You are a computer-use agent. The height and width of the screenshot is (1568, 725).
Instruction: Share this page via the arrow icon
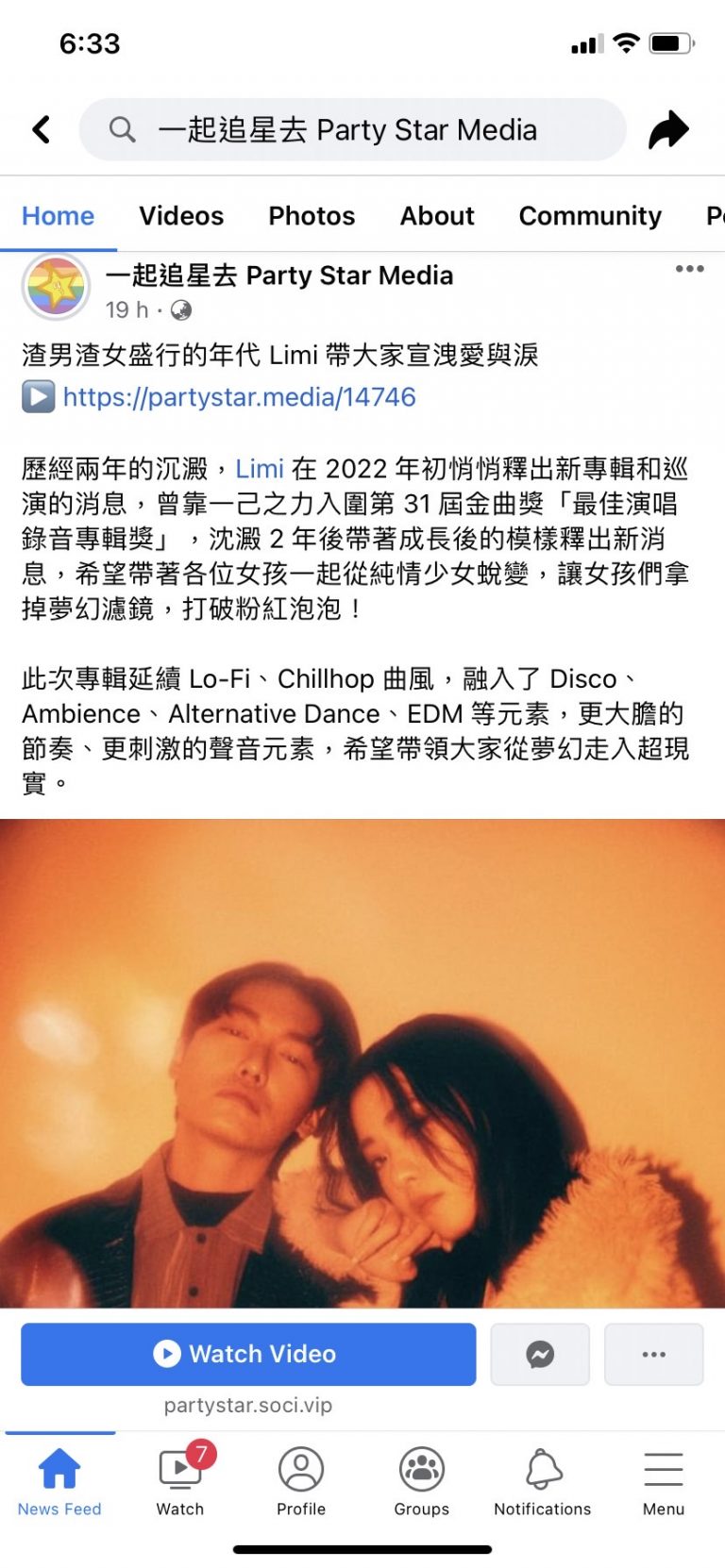point(668,129)
